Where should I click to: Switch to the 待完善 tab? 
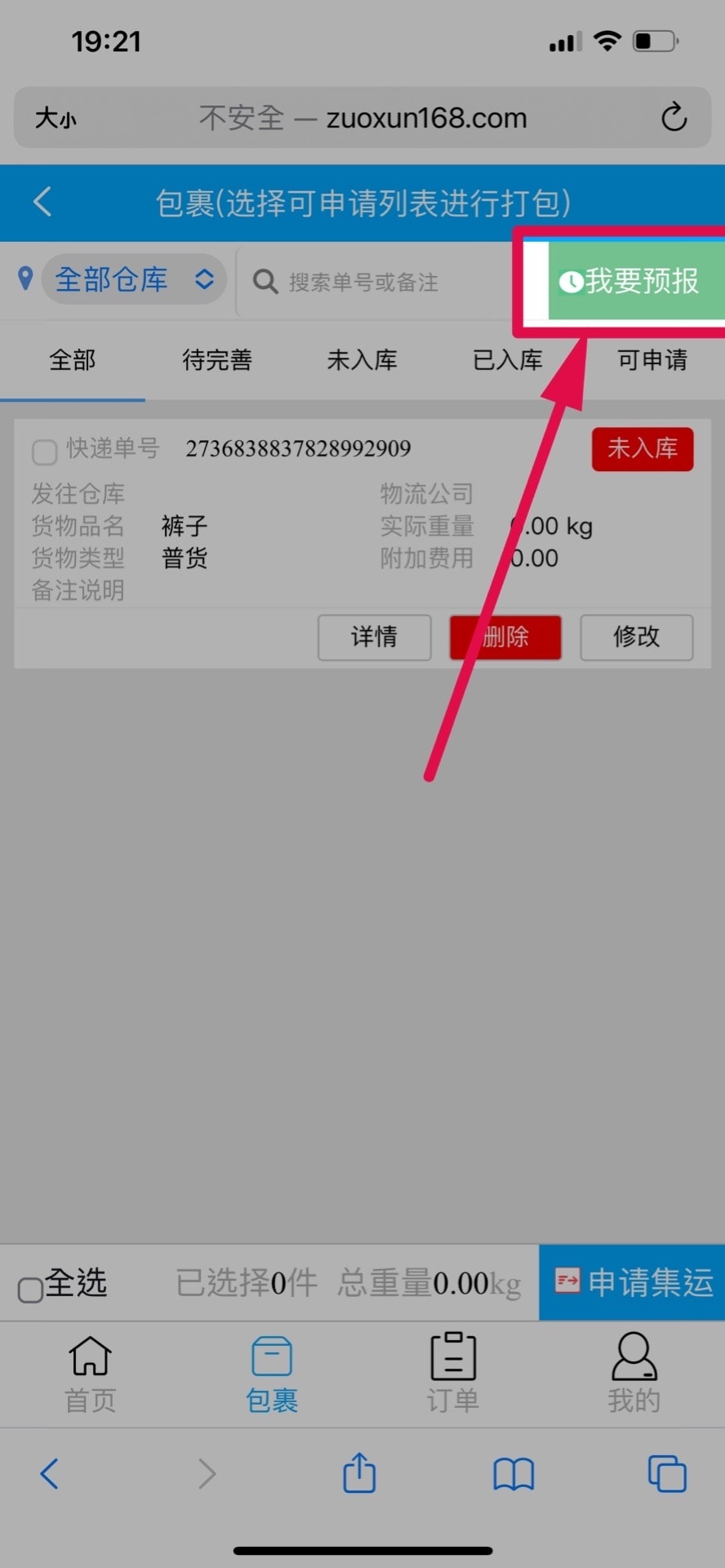pos(217,360)
